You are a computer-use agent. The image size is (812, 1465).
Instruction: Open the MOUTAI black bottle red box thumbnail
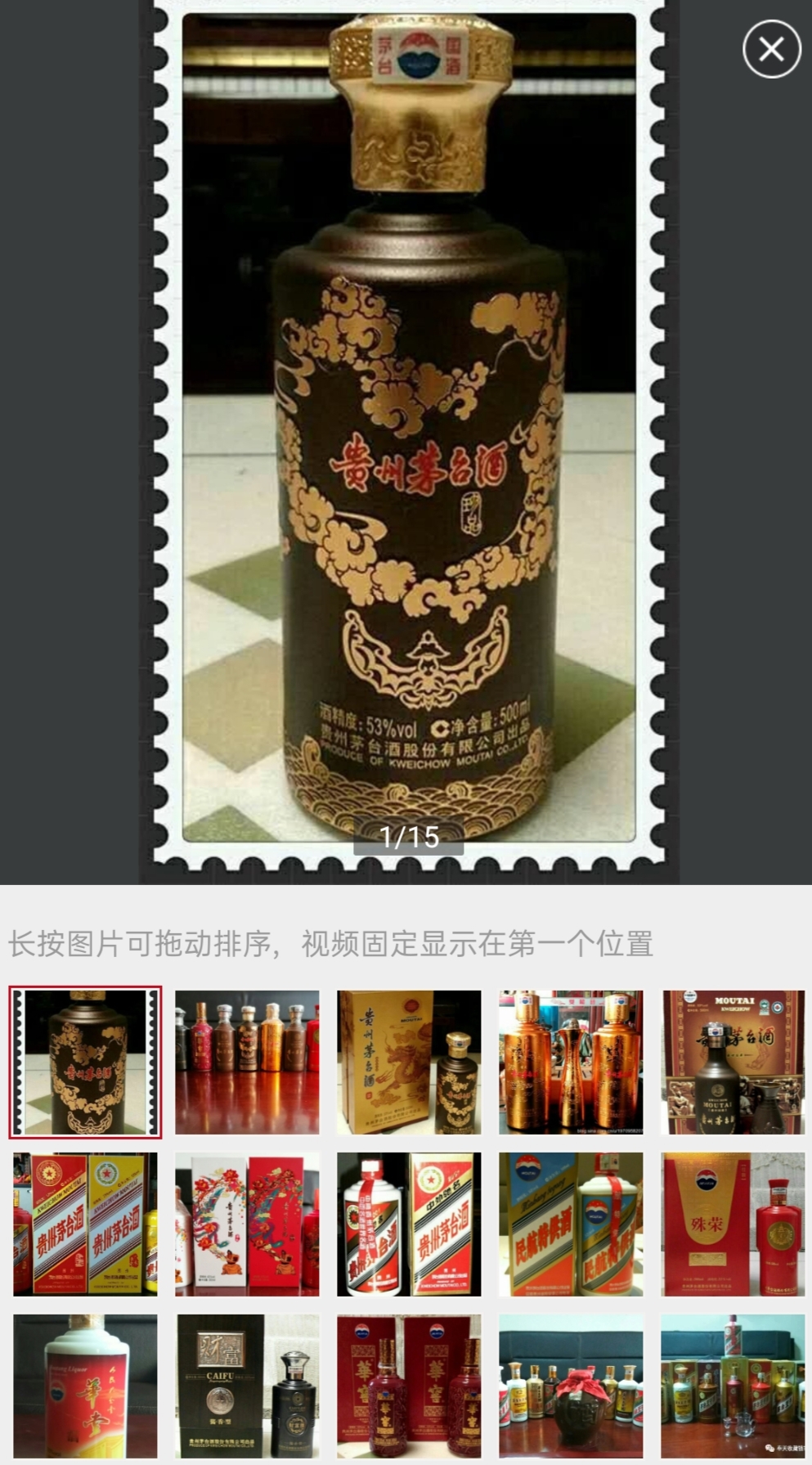pyautogui.click(x=733, y=1062)
